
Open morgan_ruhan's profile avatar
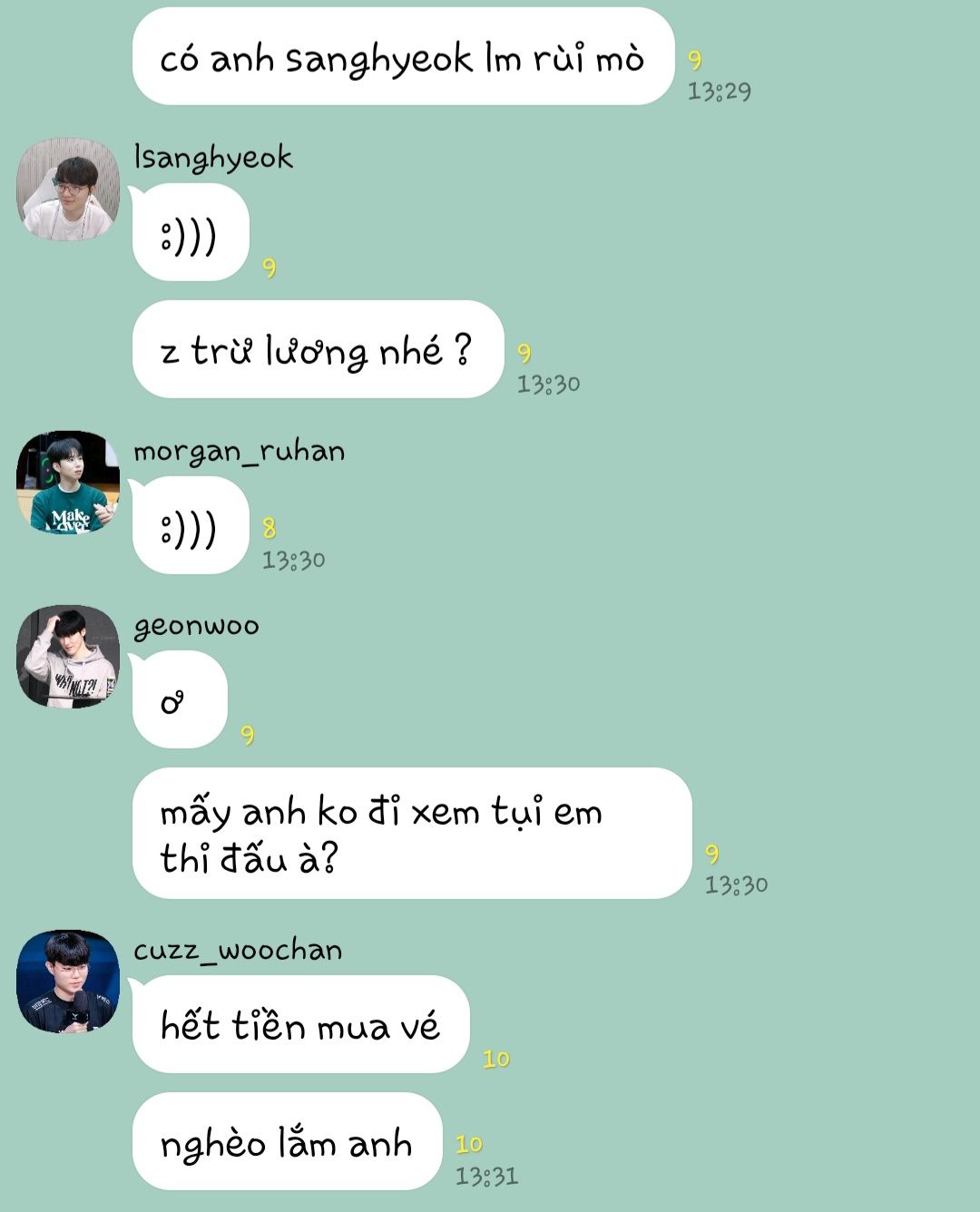click(x=68, y=482)
